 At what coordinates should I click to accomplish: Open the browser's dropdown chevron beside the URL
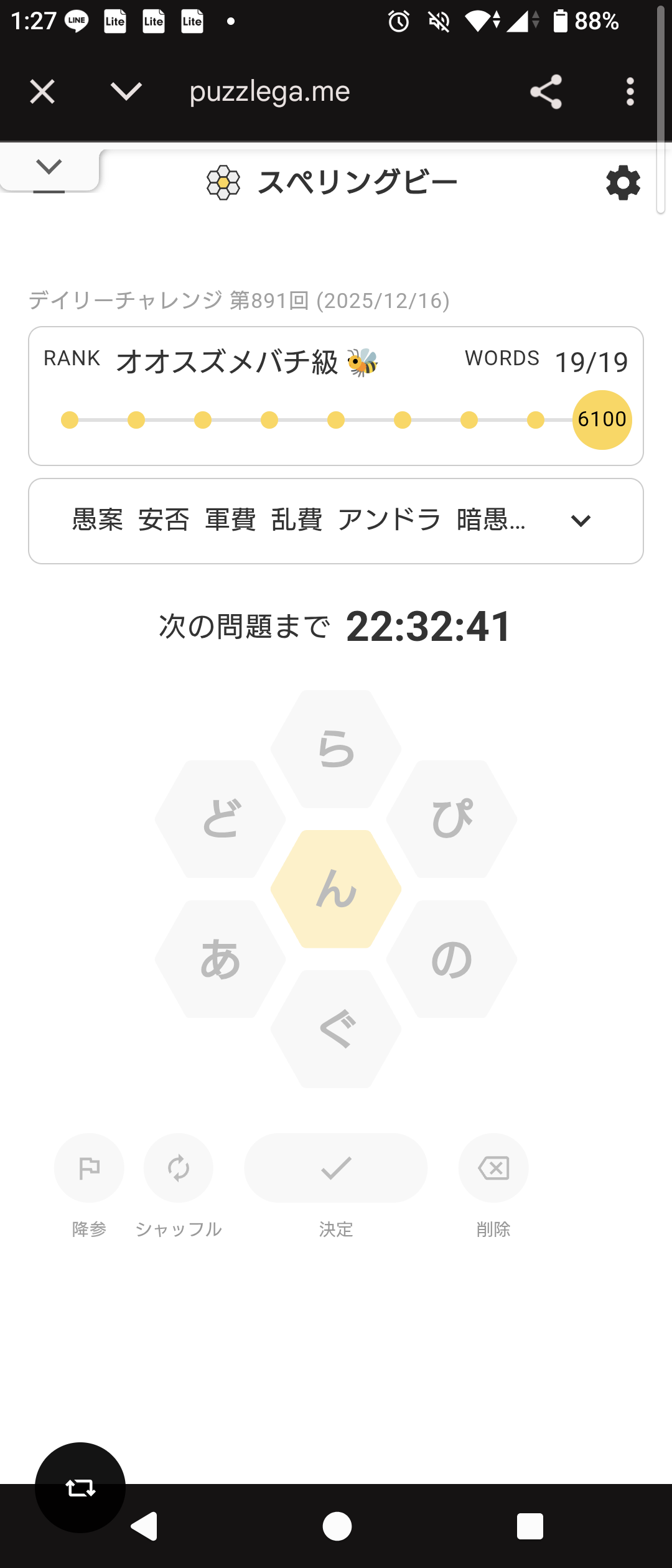tap(126, 92)
